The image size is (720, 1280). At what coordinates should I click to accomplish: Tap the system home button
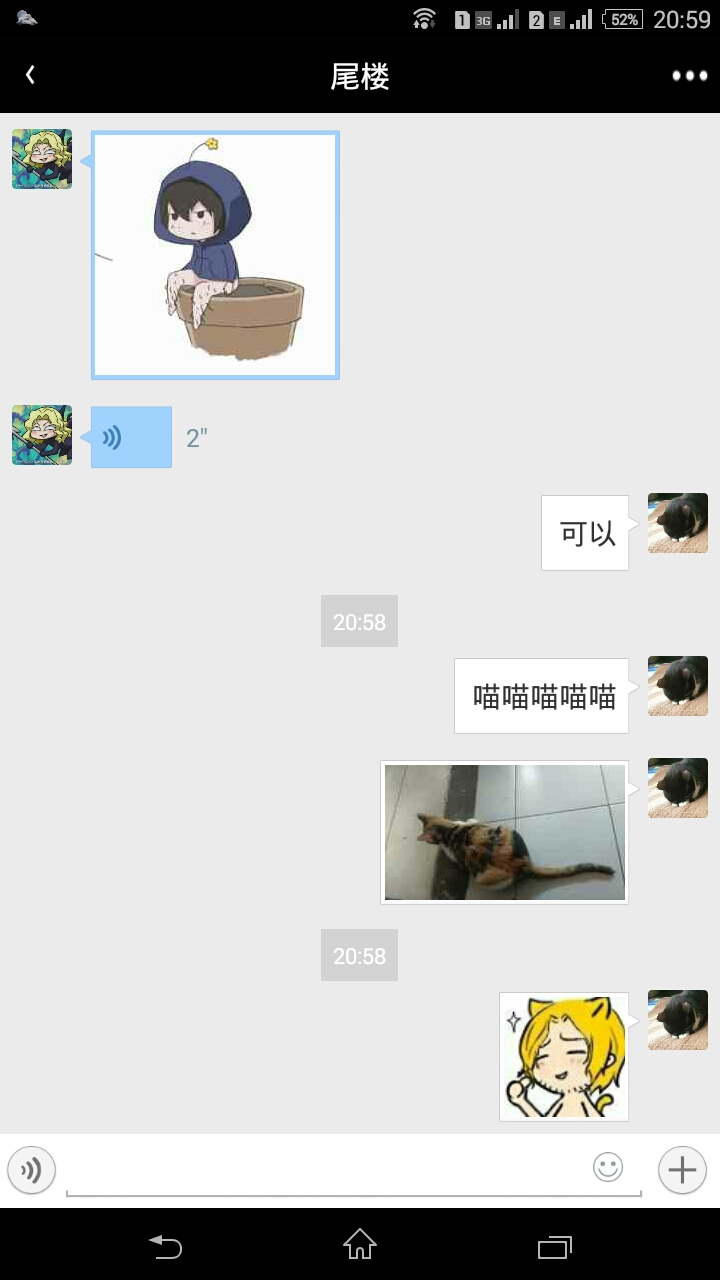[360, 1245]
